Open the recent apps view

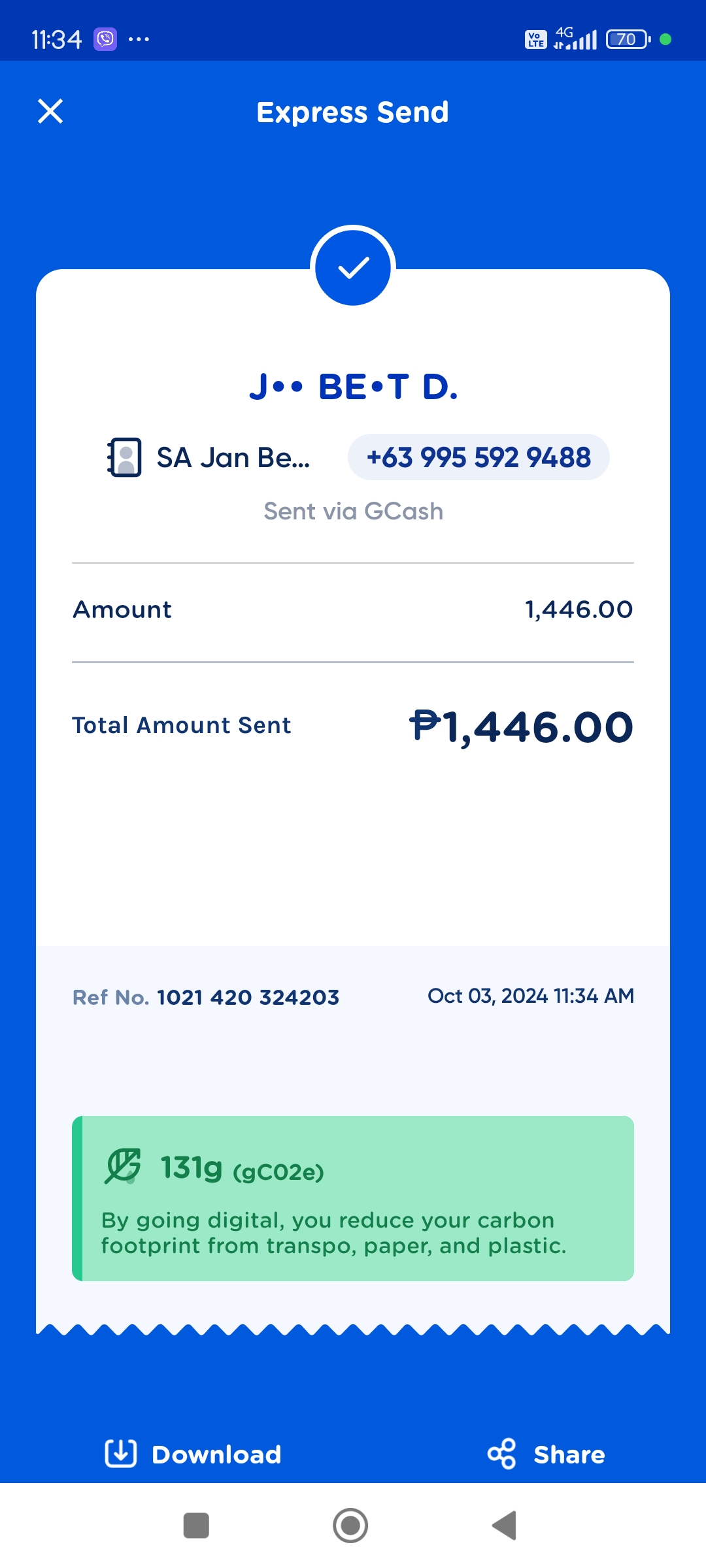point(196,1526)
